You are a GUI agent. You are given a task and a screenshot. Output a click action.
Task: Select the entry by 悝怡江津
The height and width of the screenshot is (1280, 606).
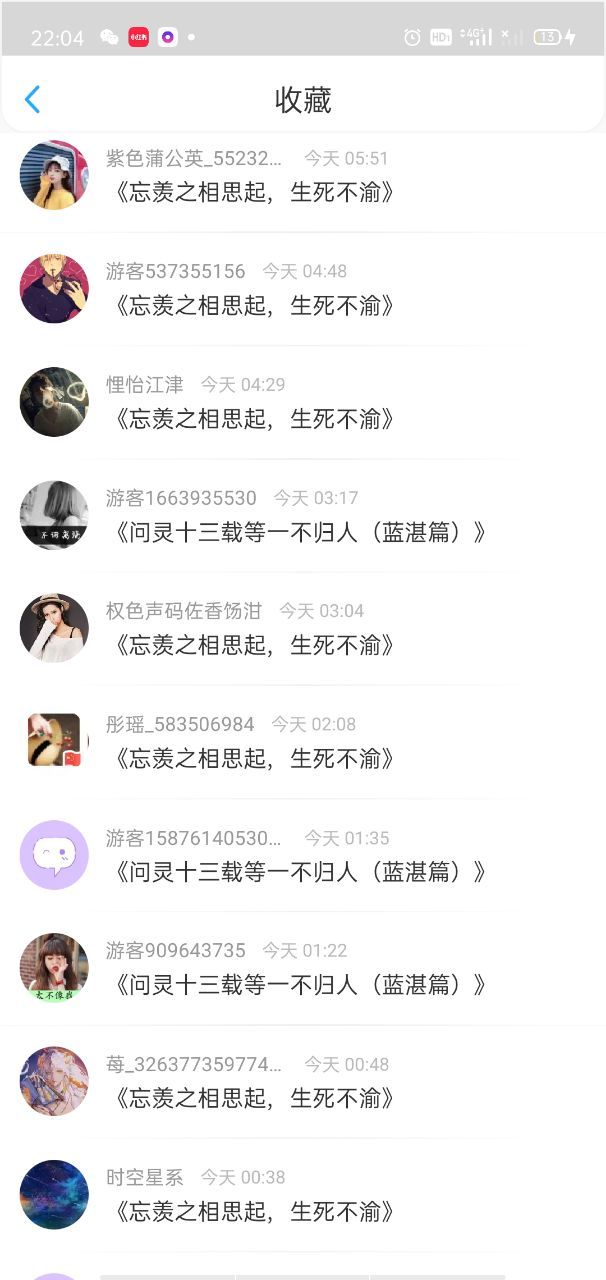(x=255, y=418)
